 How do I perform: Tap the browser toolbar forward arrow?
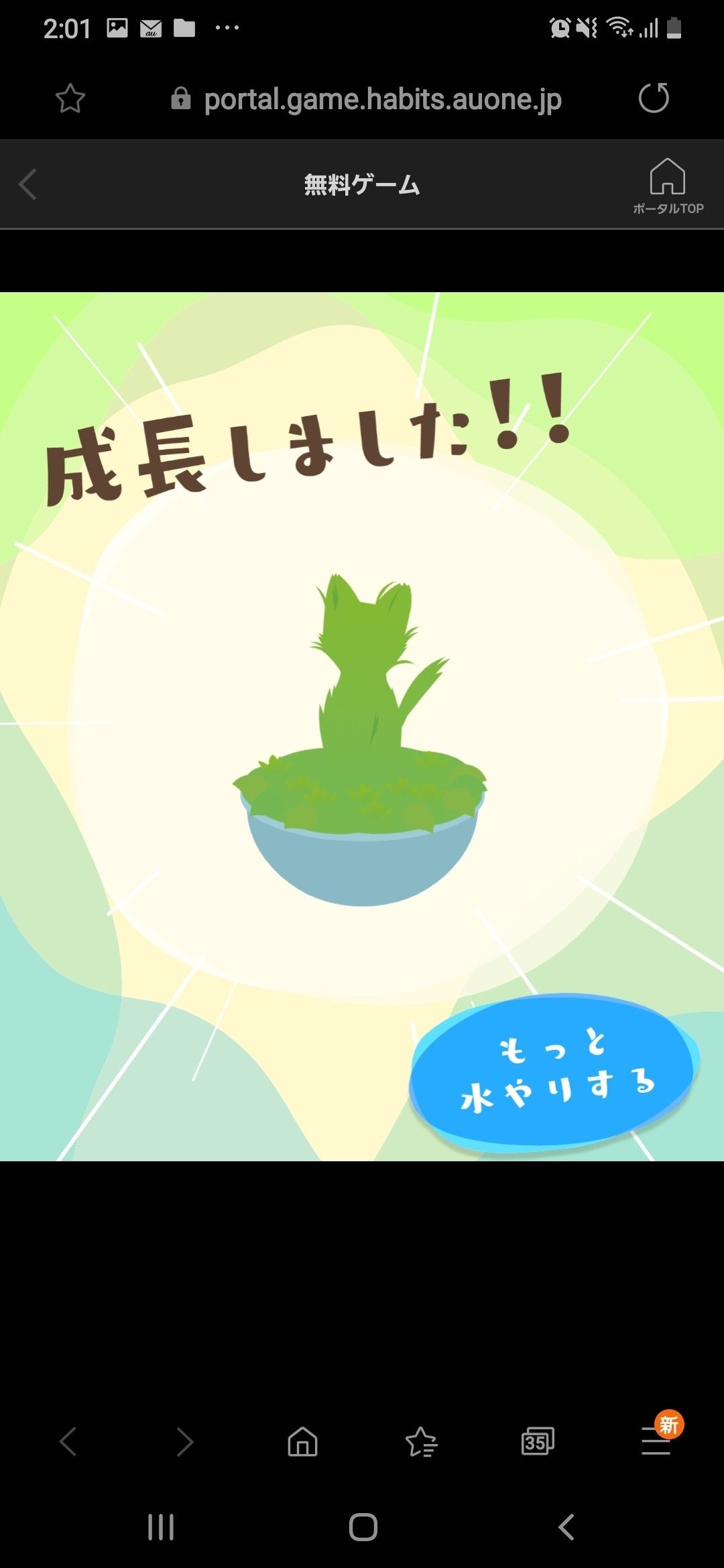point(185,1441)
